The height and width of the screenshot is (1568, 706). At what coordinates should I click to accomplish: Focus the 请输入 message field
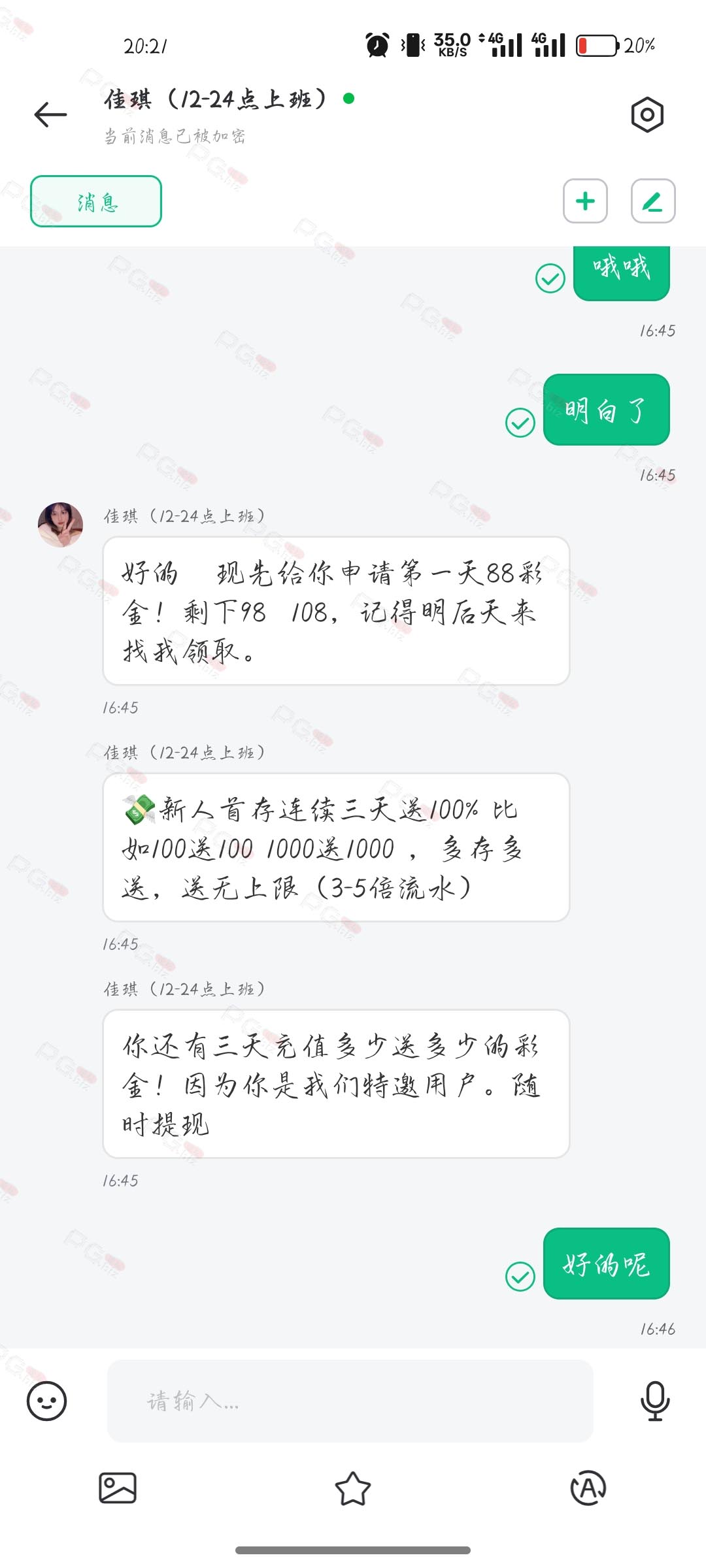click(350, 1401)
